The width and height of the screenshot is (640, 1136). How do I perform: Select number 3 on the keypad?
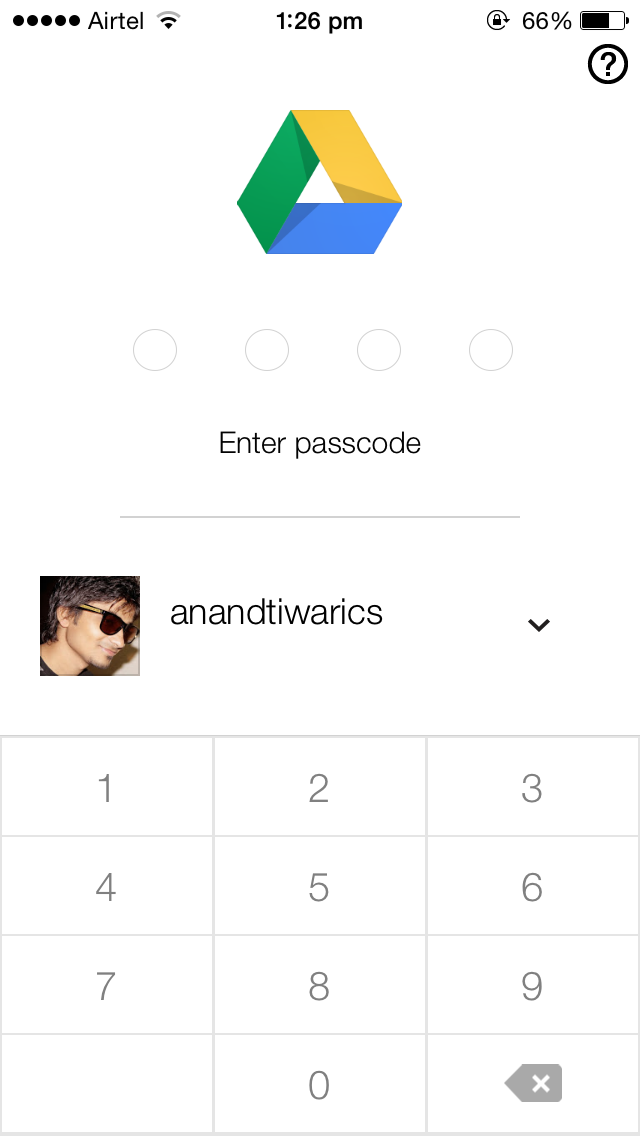(533, 788)
